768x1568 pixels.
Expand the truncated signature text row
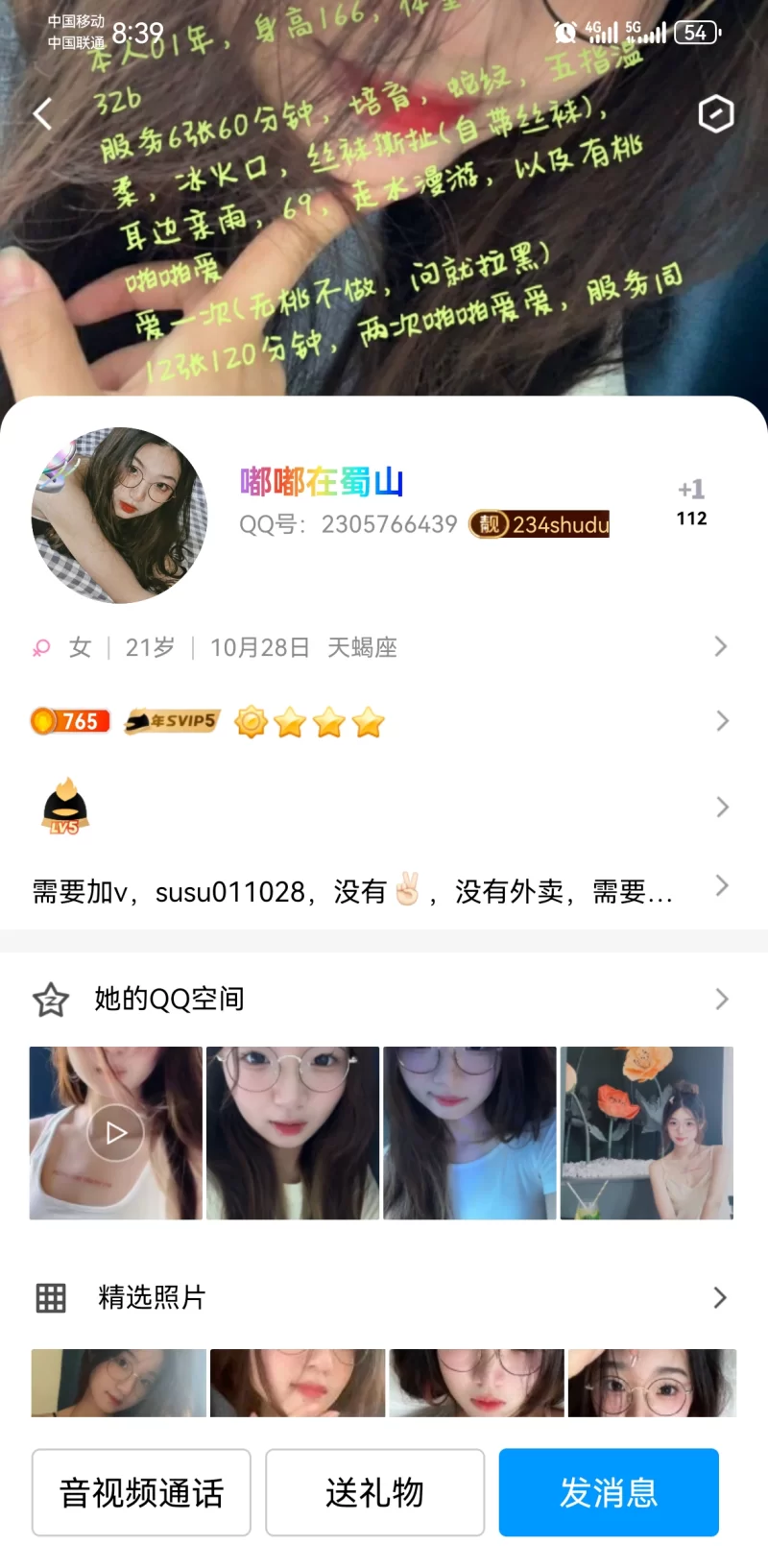click(382, 891)
